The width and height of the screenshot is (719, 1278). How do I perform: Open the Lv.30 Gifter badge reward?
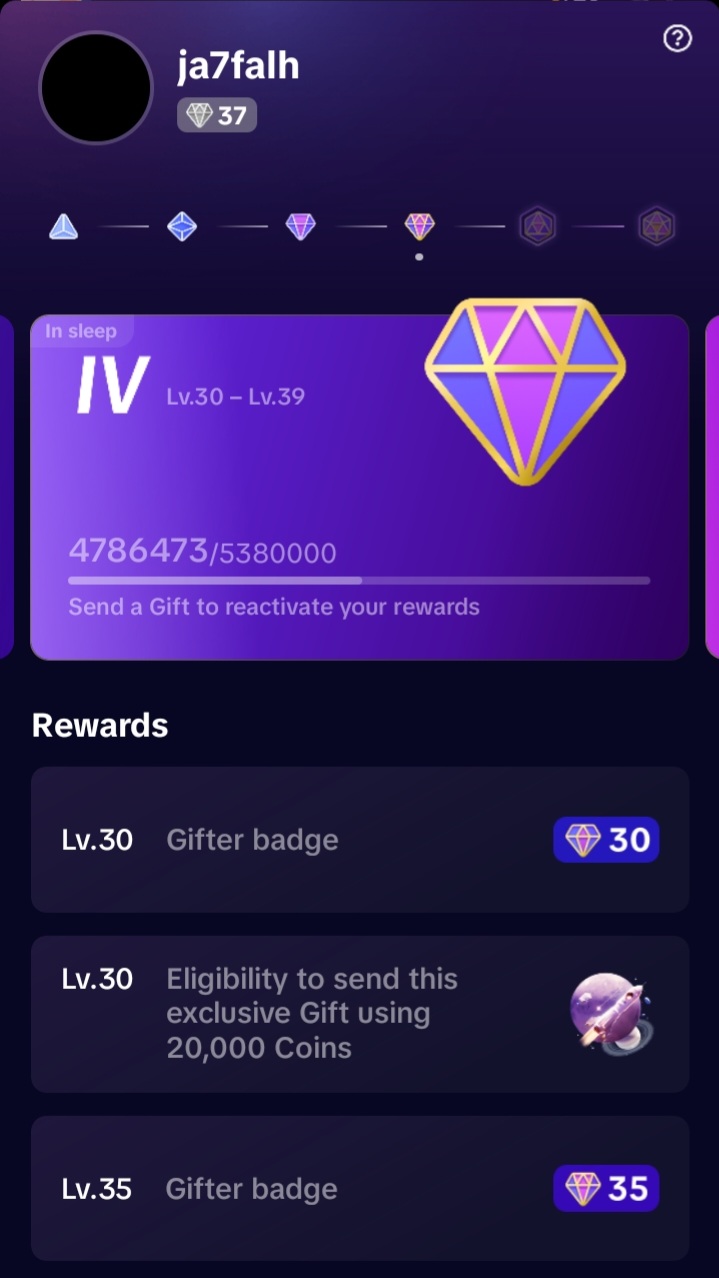(x=360, y=840)
